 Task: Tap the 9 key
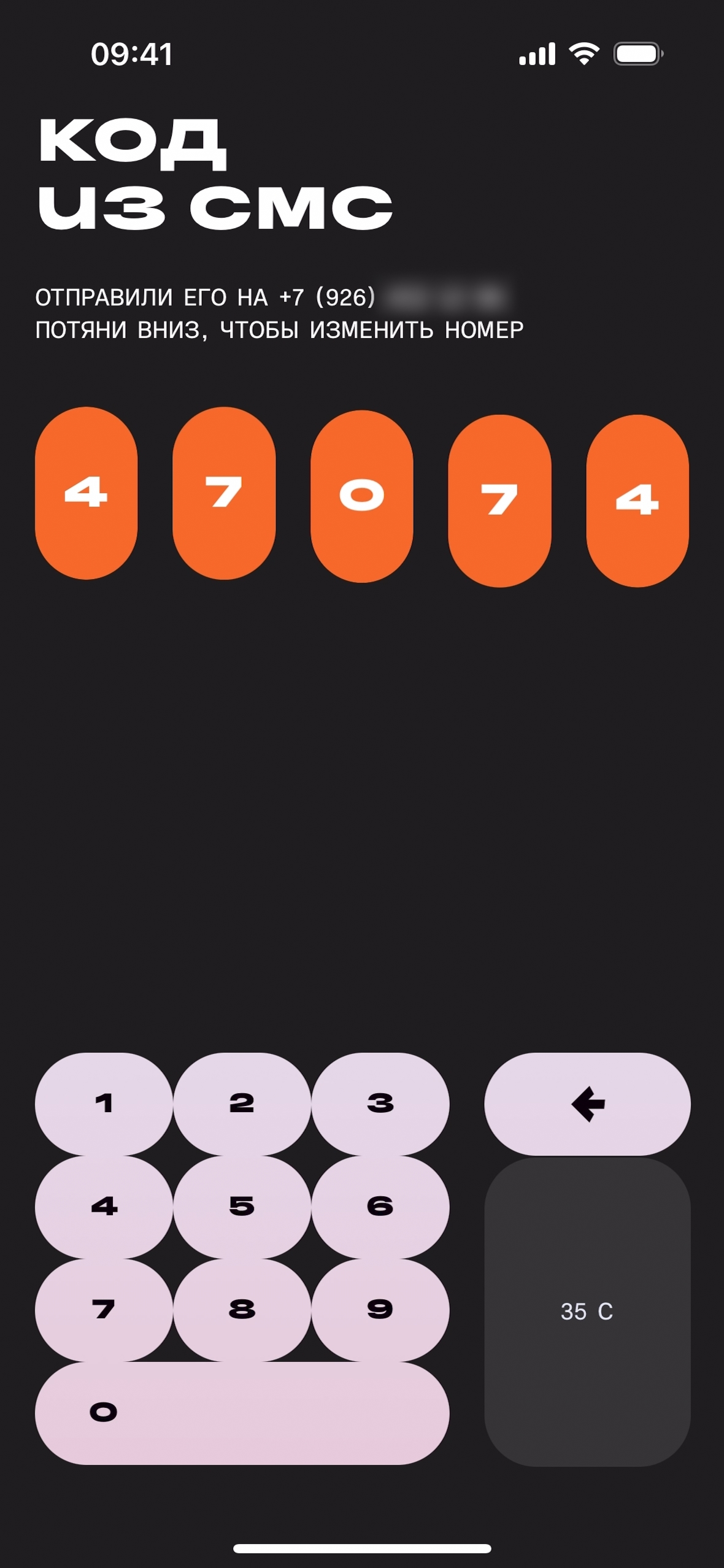[x=380, y=1310]
